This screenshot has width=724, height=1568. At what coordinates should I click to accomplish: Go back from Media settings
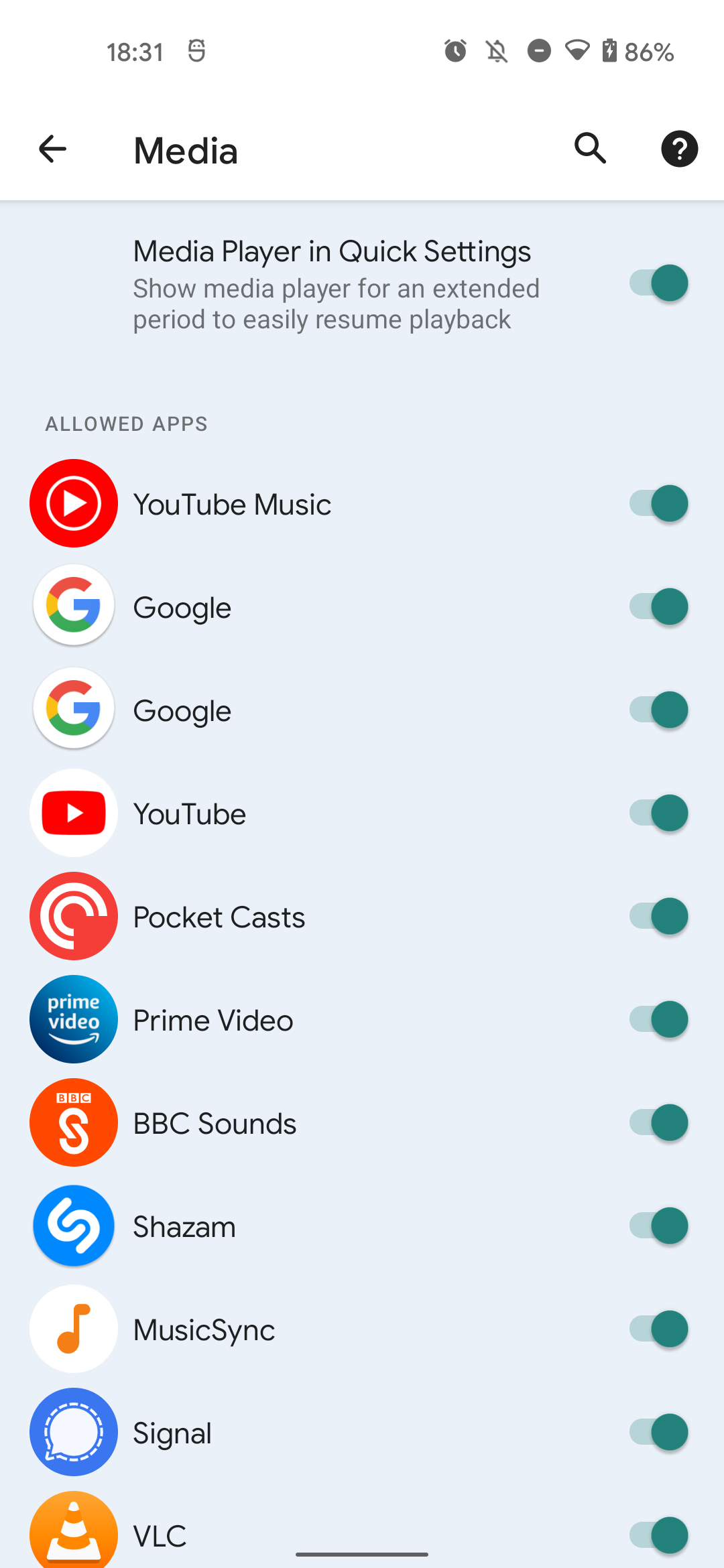click(x=52, y=149)
